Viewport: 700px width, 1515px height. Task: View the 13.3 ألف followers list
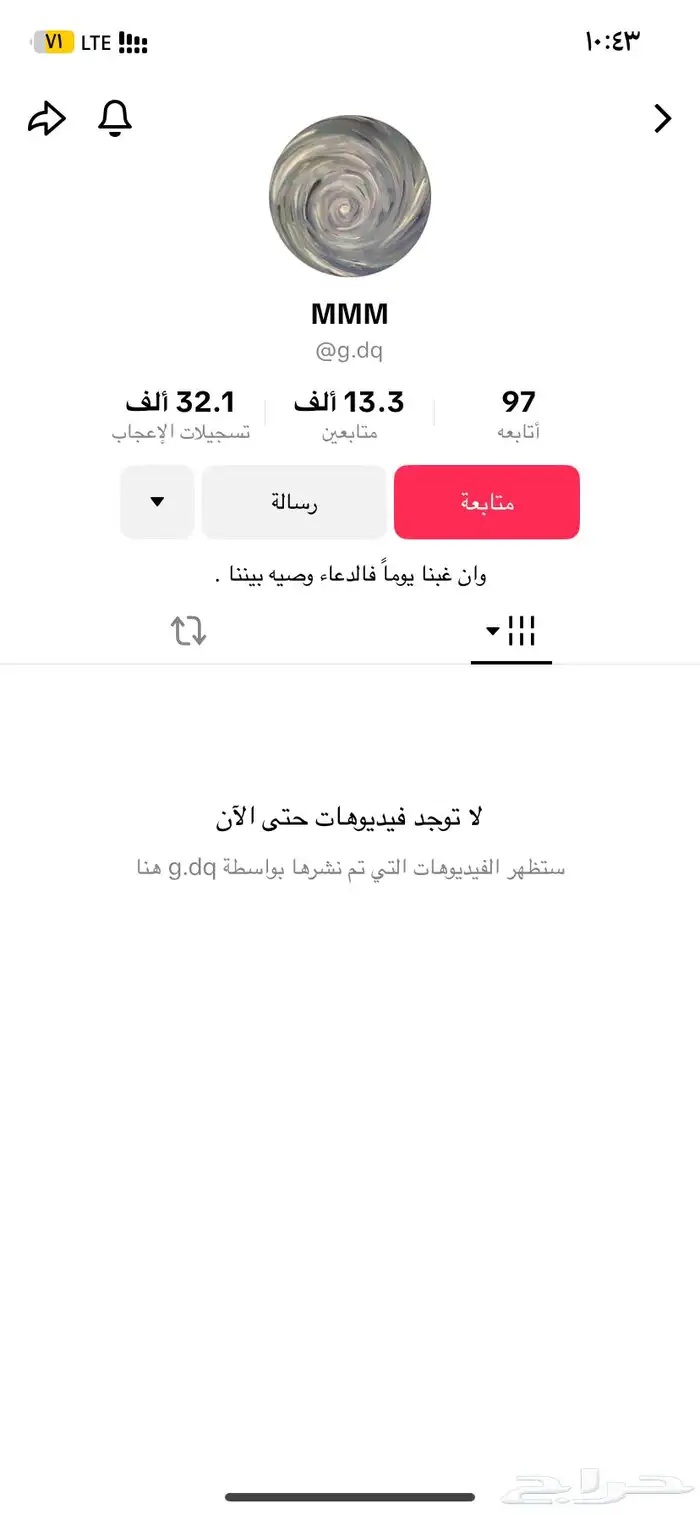coord(349,414)
